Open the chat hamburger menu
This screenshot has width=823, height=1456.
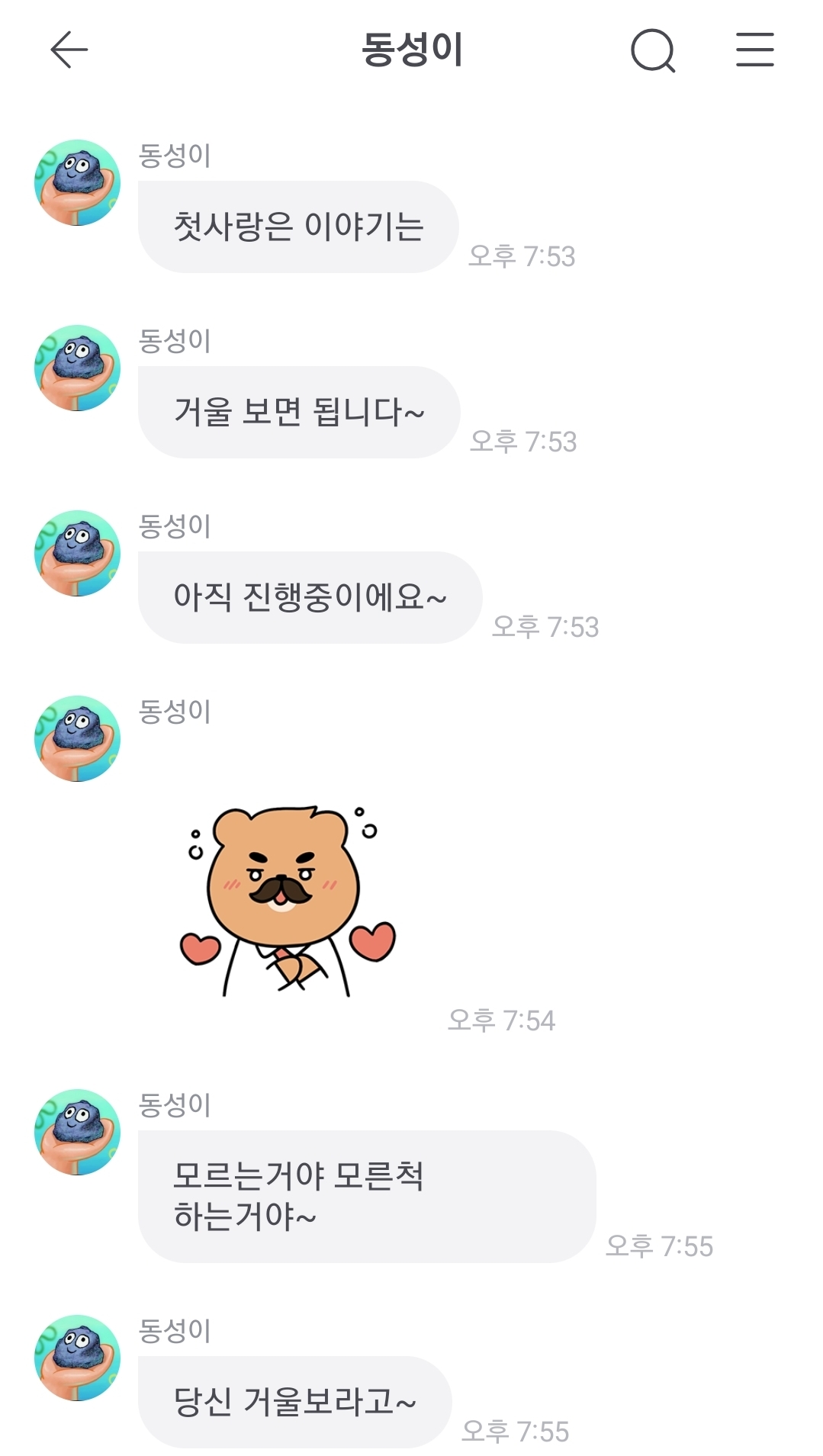pos(754,50)
